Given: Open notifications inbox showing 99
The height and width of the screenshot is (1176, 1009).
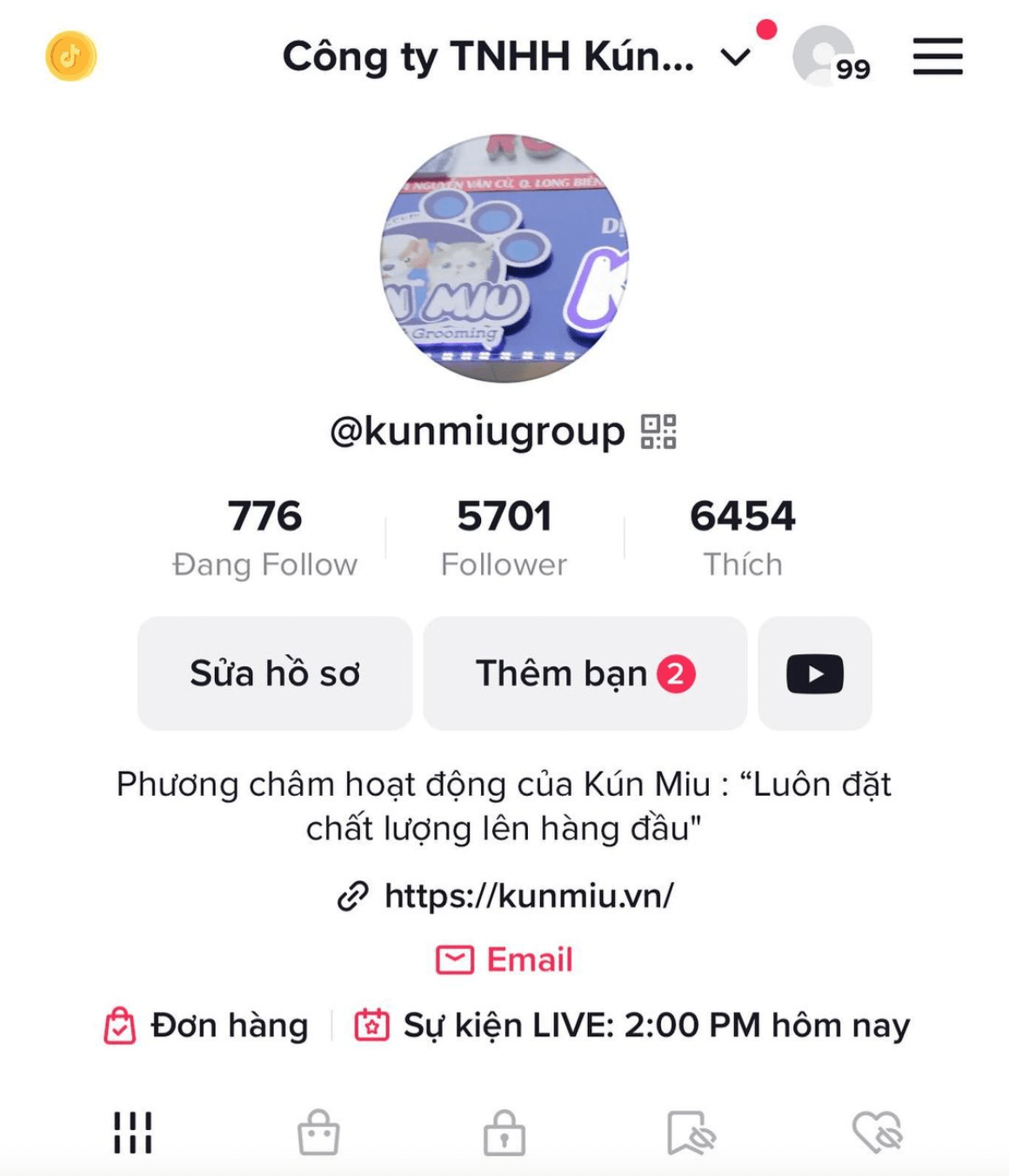Looking at the screenshot, I should [x=821, y=57].
